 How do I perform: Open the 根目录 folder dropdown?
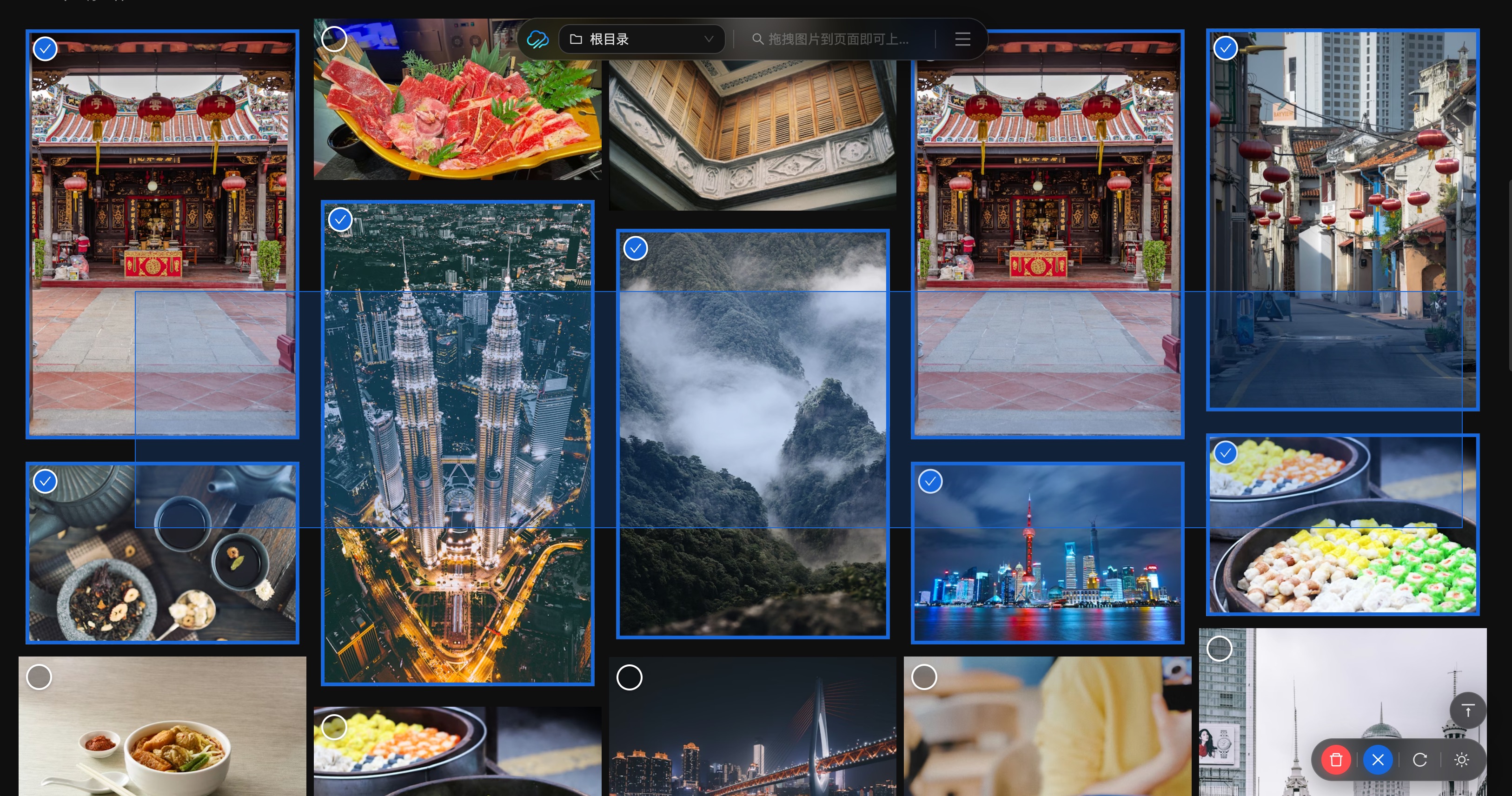click(x=641, y=40)
